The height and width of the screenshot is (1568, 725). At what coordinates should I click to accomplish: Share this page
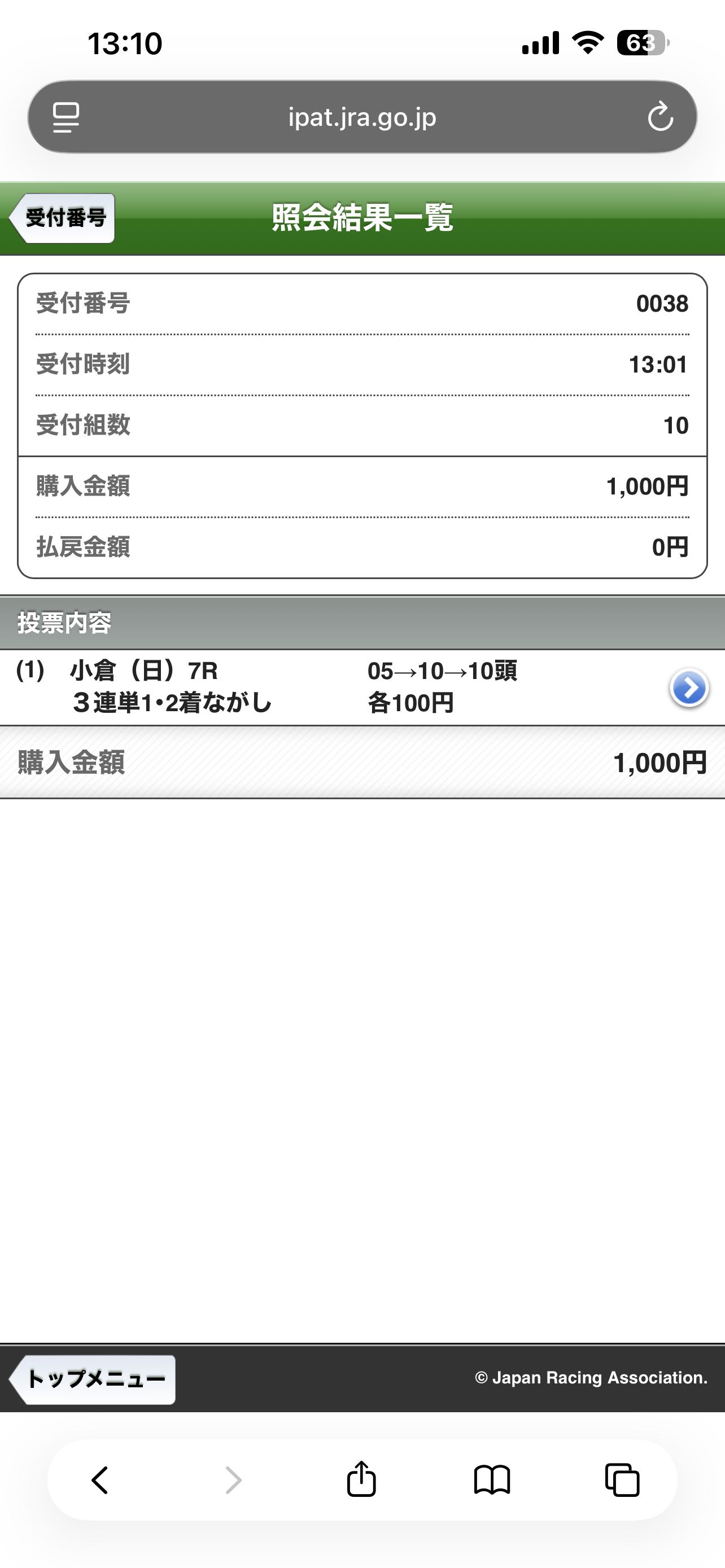[361, 1479]
